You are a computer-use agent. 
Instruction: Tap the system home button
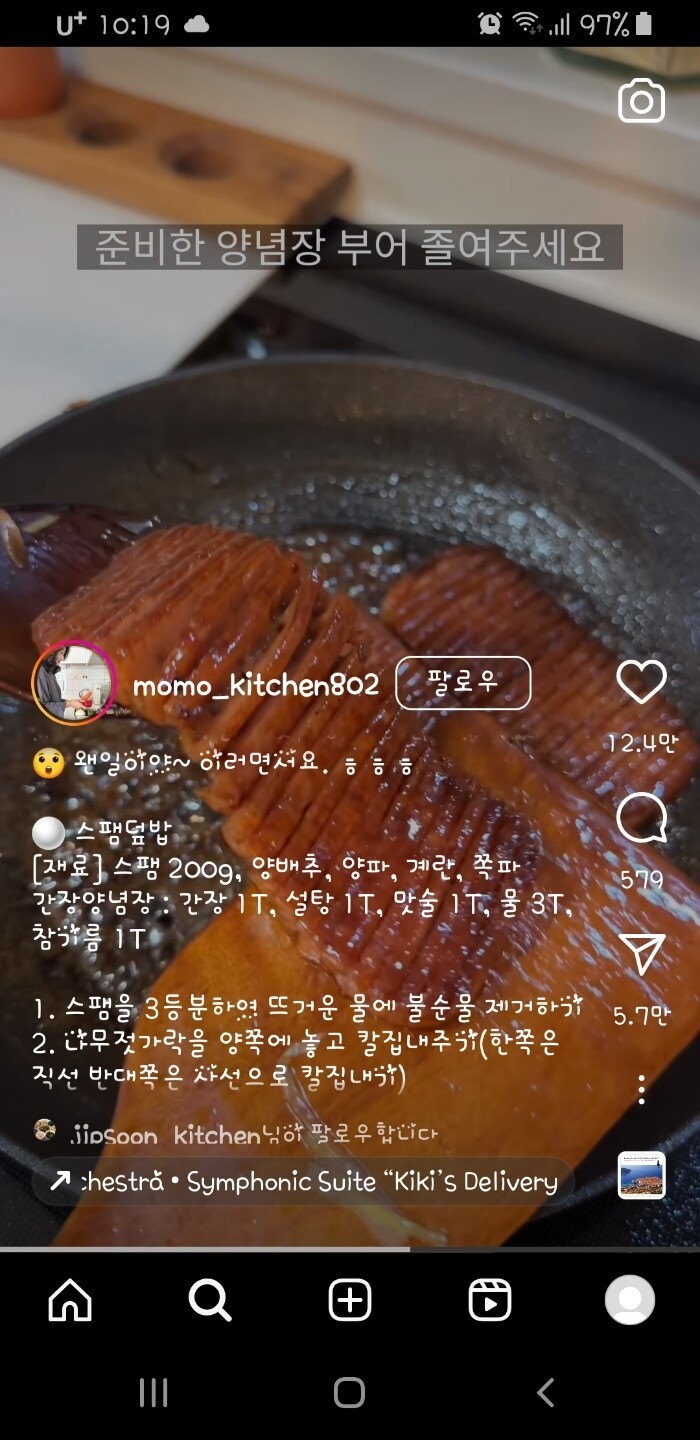(350, 1392)
